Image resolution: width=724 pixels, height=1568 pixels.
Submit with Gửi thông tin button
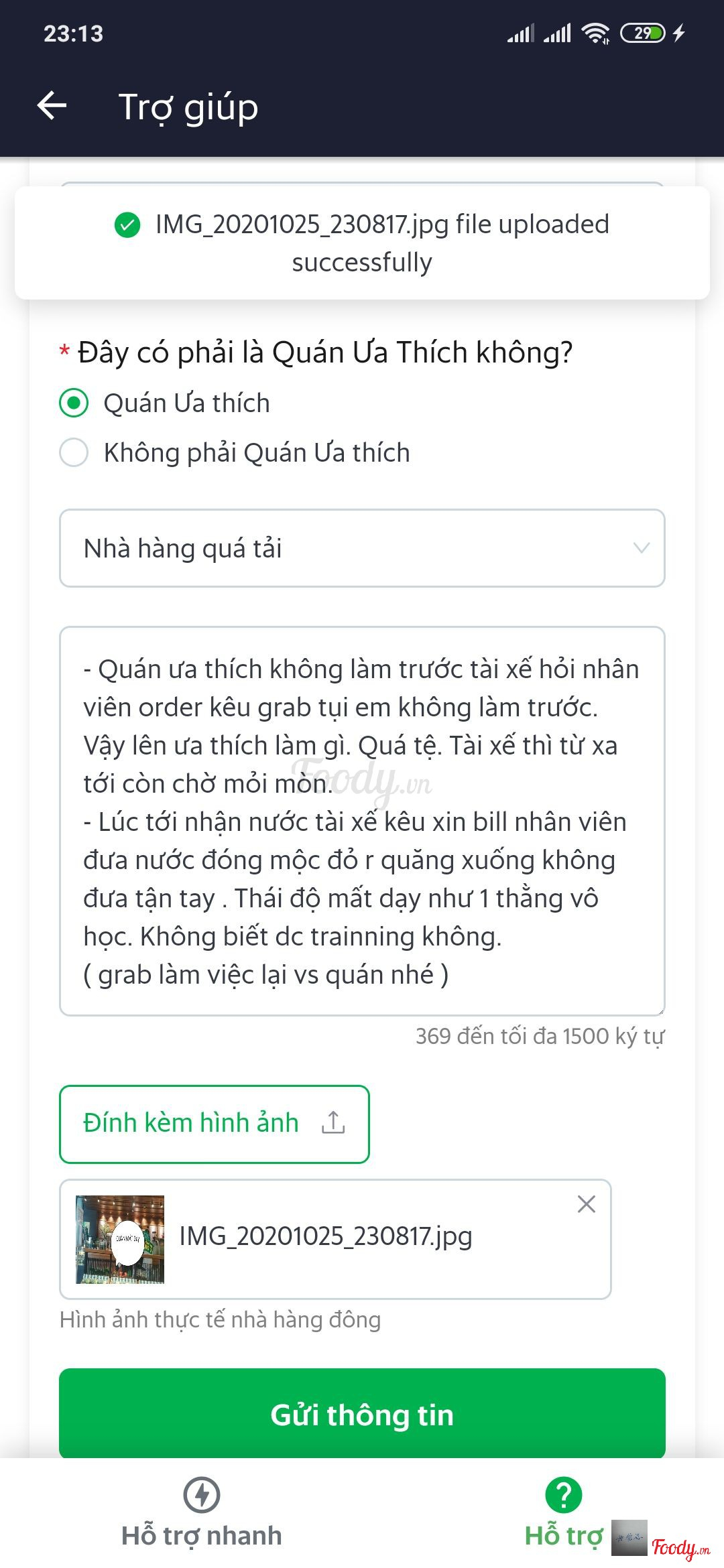362,1413
